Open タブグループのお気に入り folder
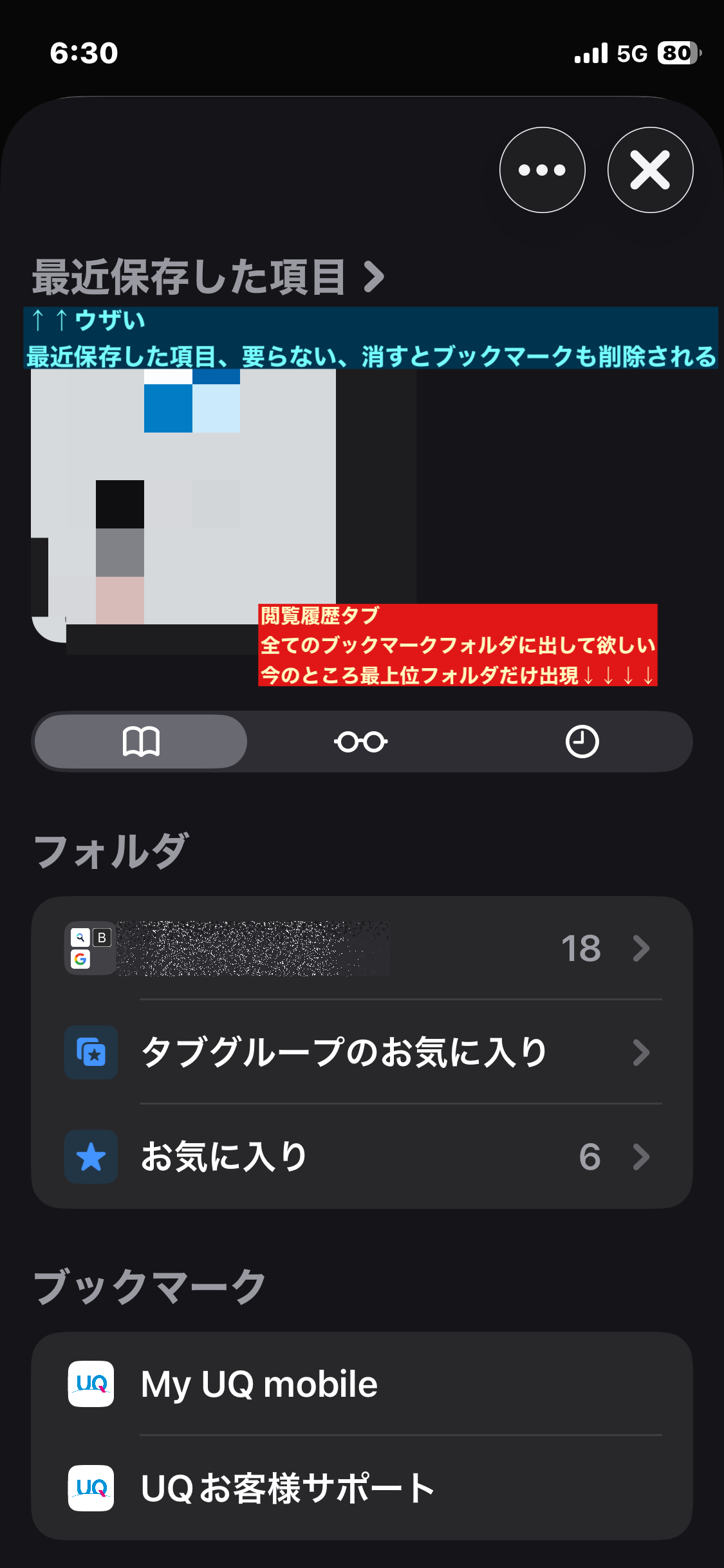The height and width of the screenshot is (1568, 724). [x=362, y=1052]
